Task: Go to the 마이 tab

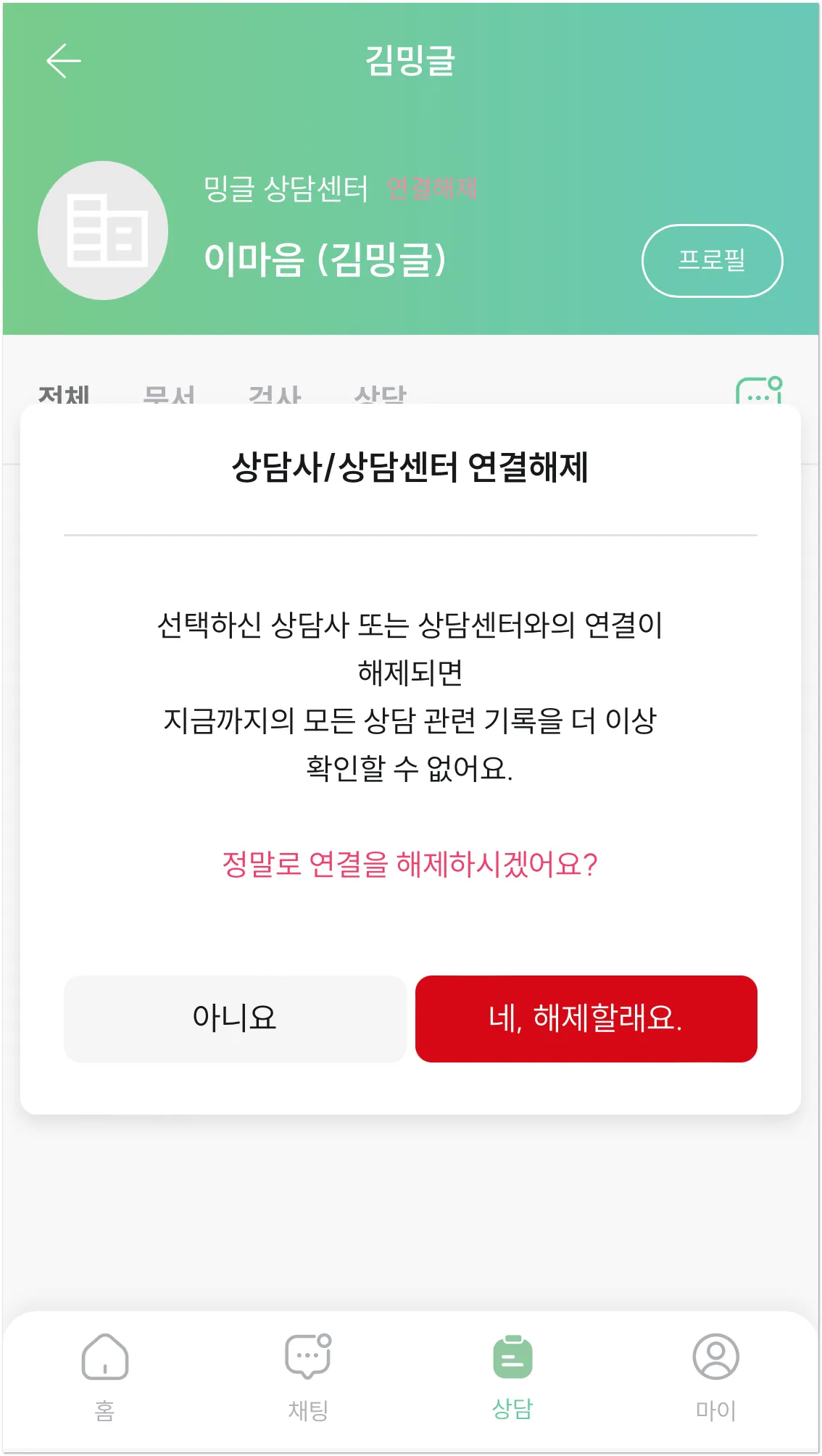Action: point(715,1373)
